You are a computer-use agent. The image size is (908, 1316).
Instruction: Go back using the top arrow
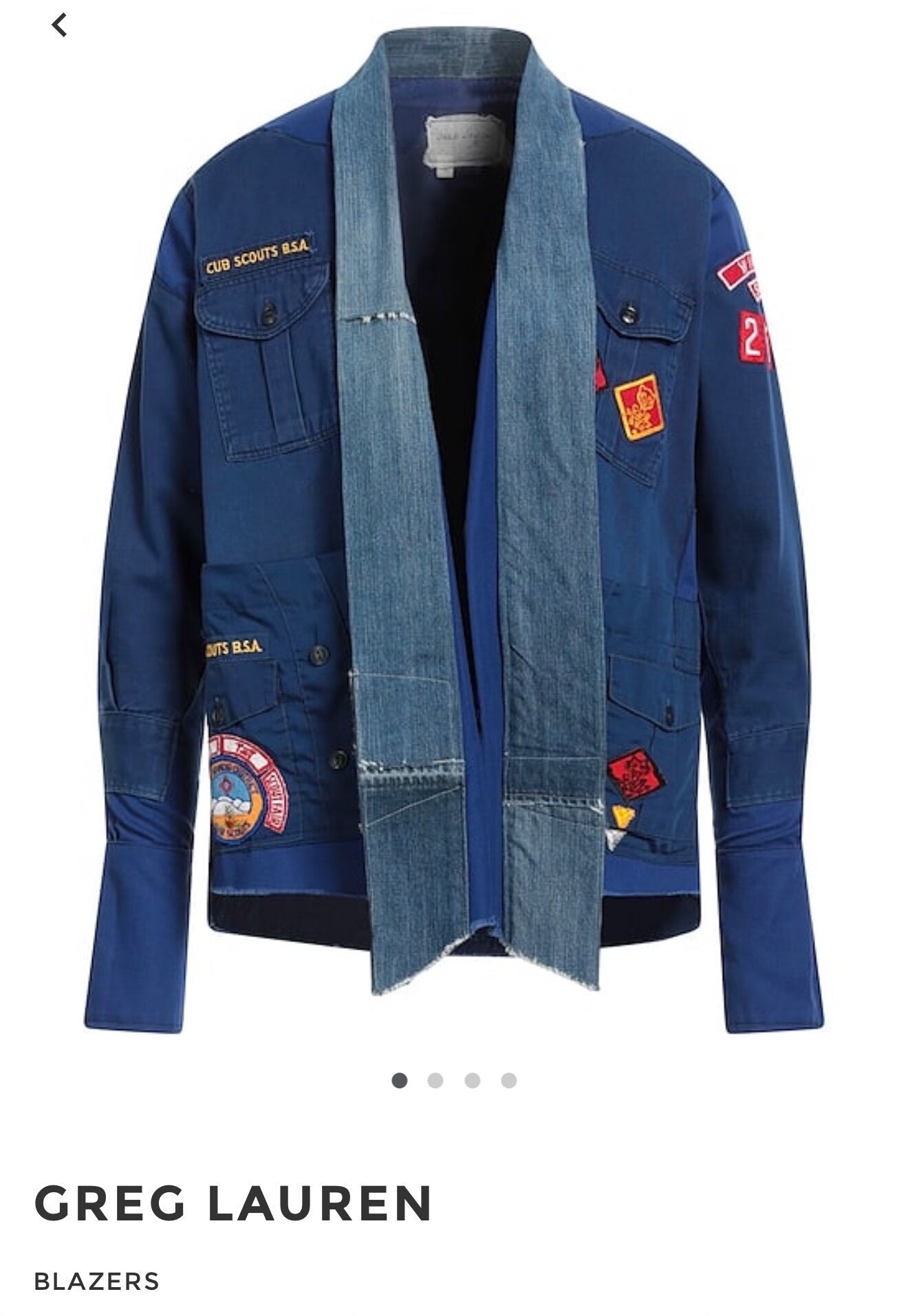[60, 25]
